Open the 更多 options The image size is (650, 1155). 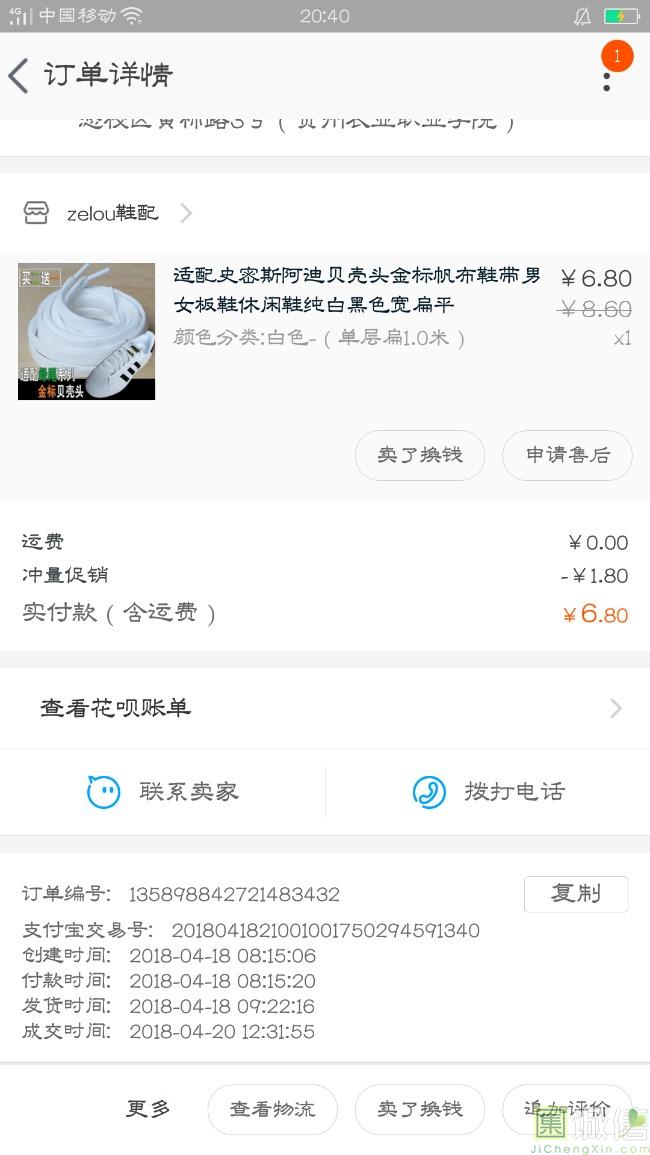(148, 1109)
